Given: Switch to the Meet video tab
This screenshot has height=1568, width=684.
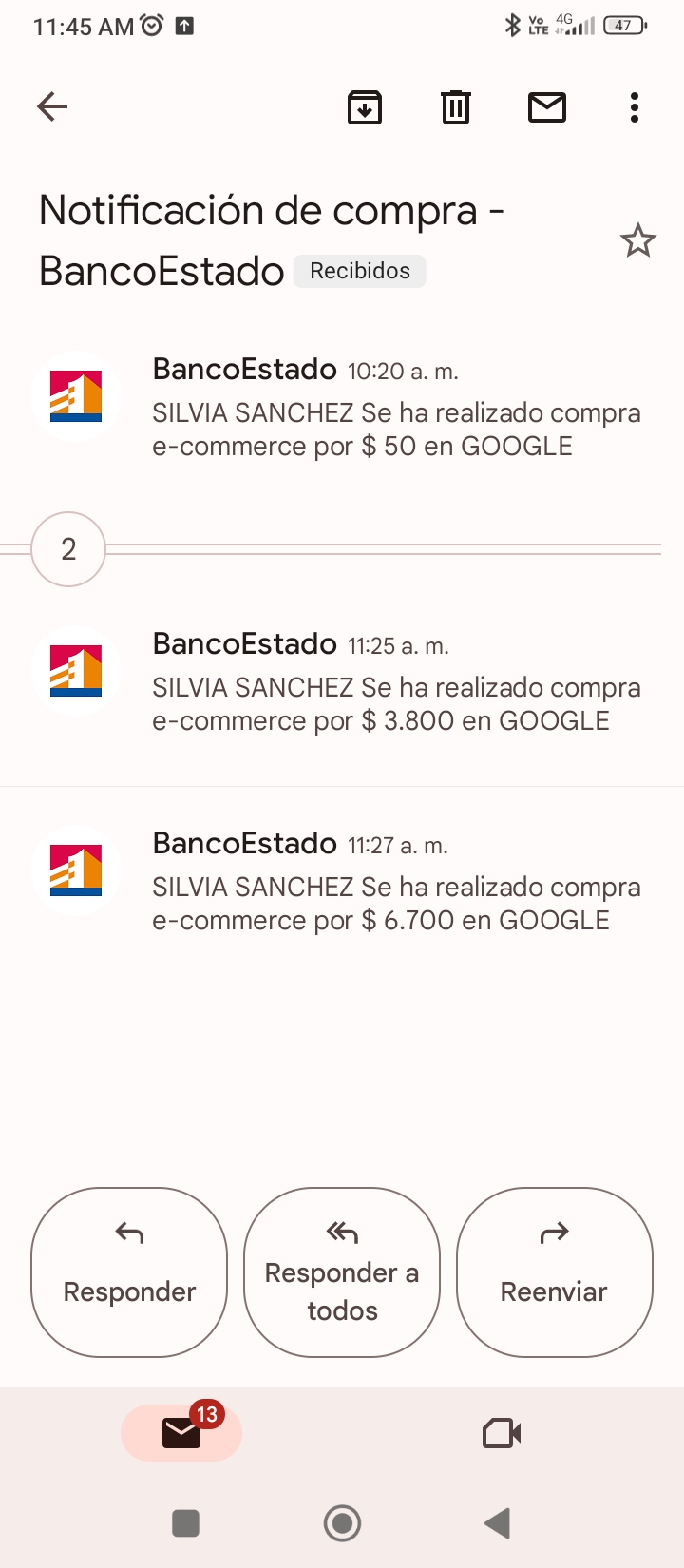Looking at the screenshot, I should coord(502,1433).
